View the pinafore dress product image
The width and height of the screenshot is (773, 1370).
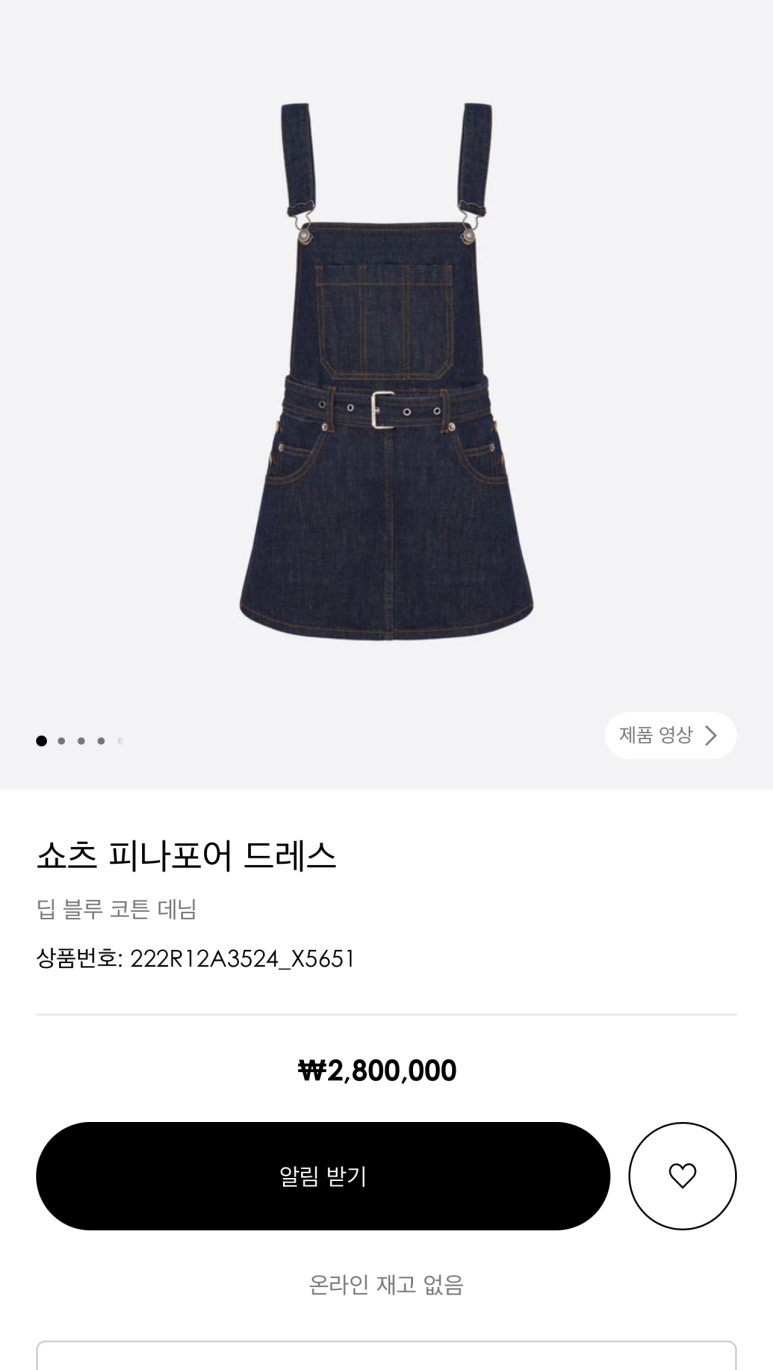pos(386,372)
